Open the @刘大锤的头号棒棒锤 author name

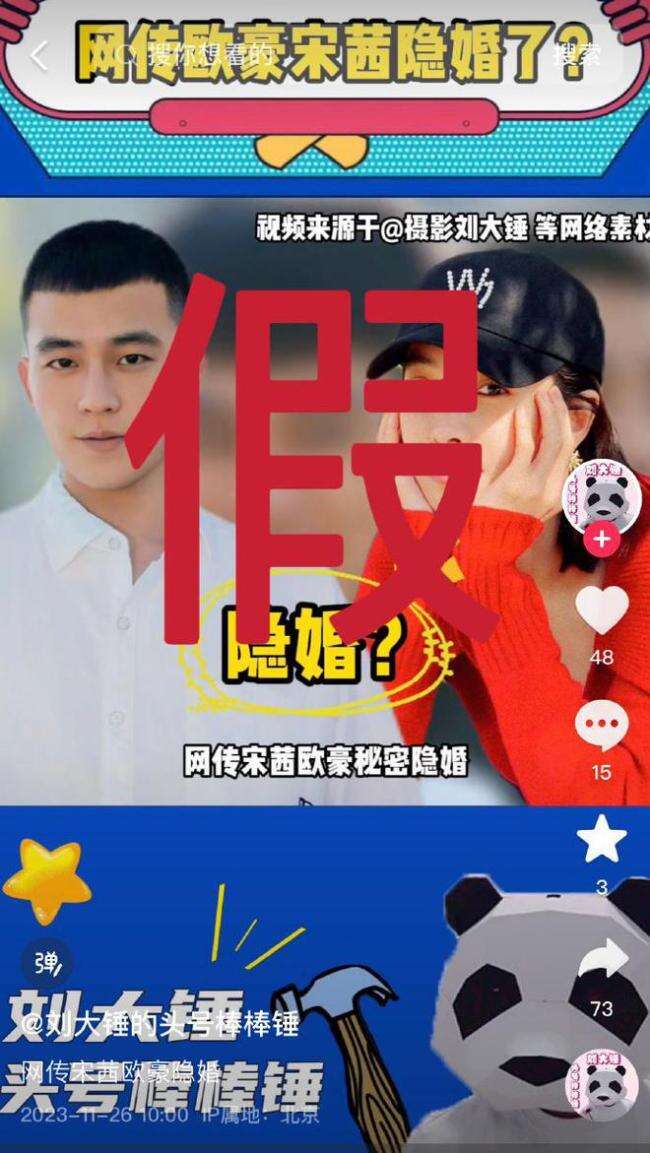pos(160,1024)
